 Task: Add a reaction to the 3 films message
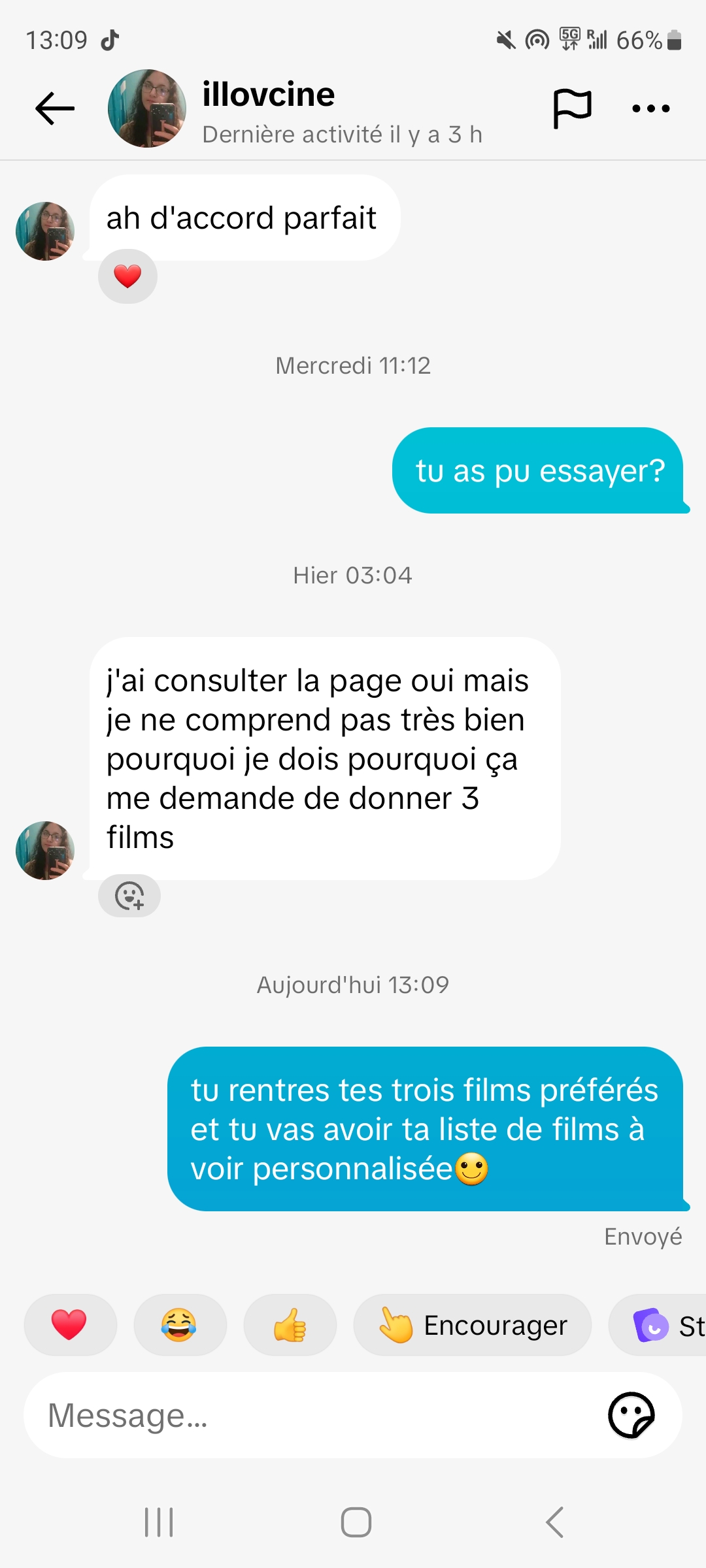(x=129, y=896)
